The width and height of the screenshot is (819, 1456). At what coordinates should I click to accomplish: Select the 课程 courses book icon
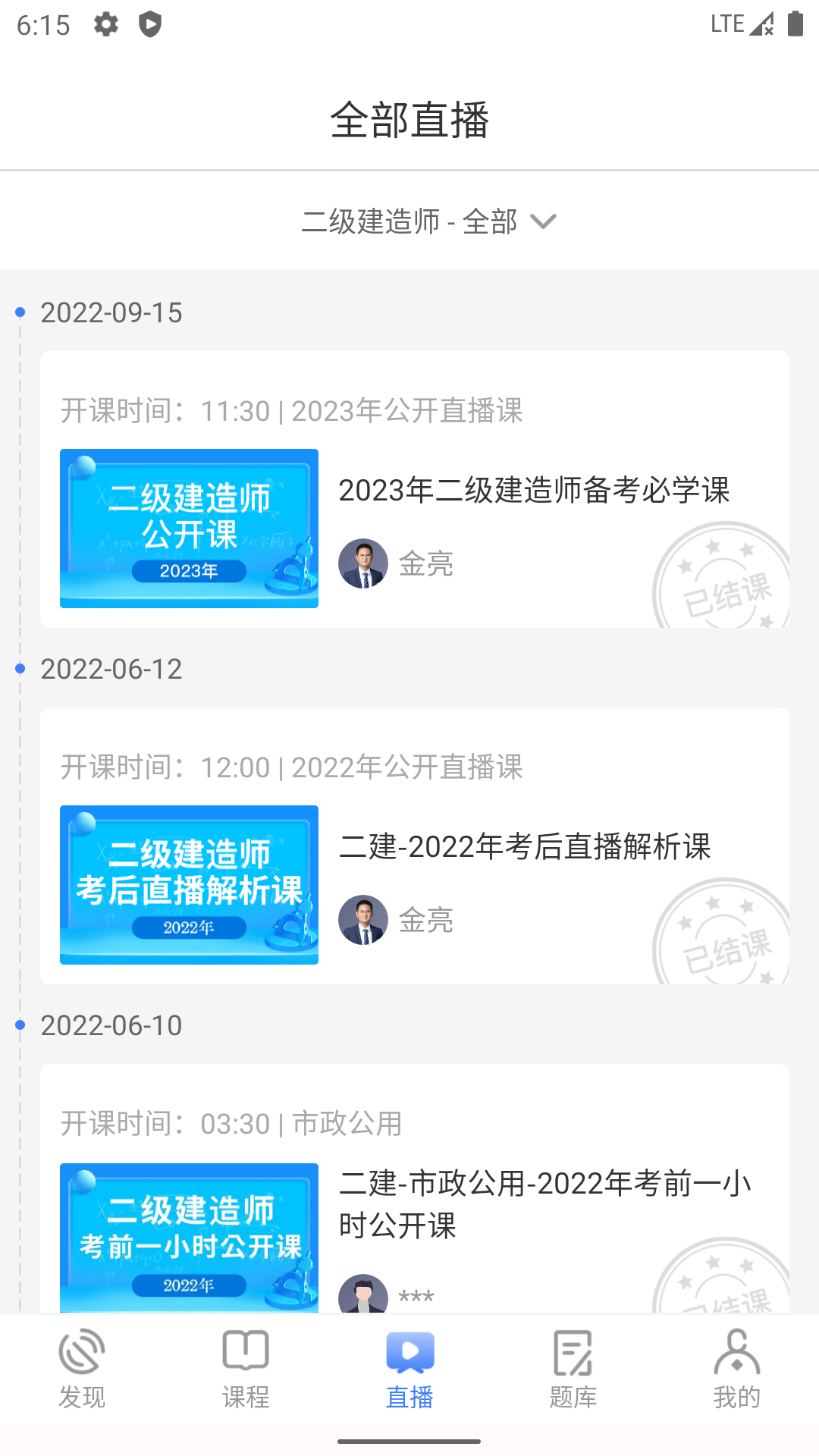245,1350
